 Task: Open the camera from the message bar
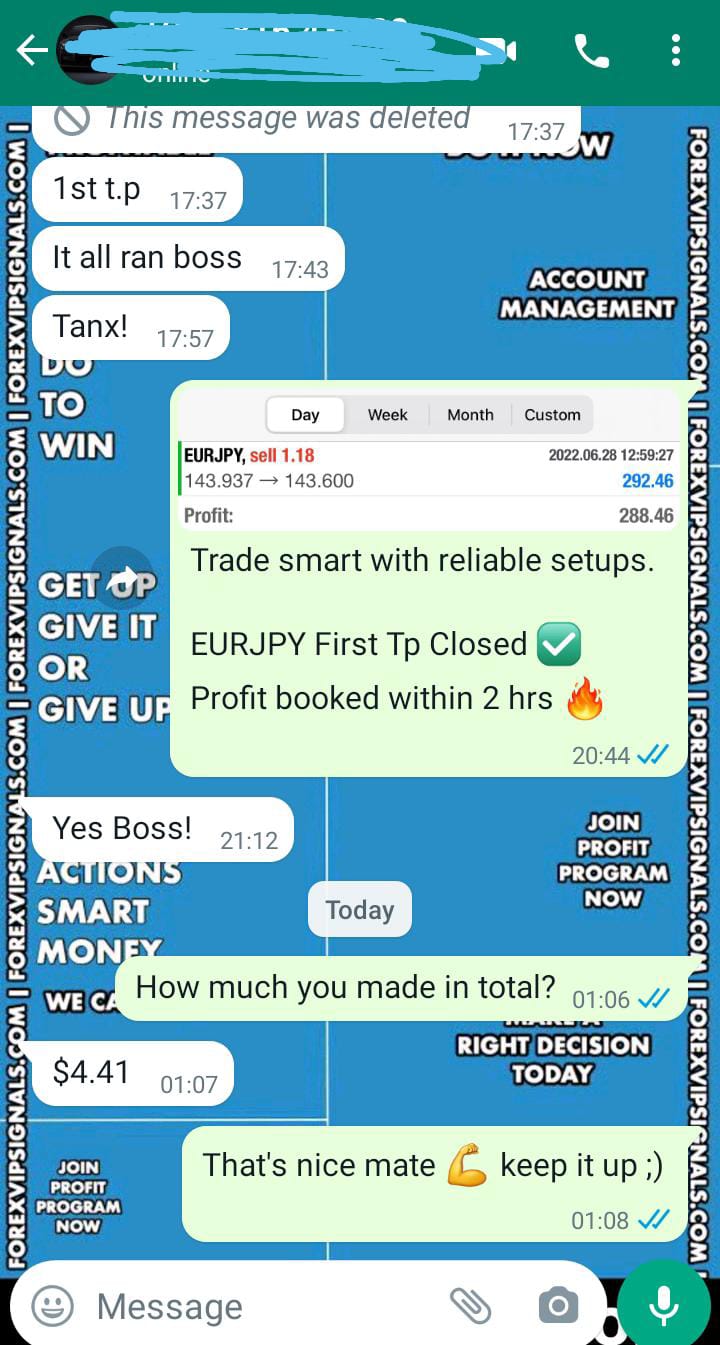click(558, 1305)
